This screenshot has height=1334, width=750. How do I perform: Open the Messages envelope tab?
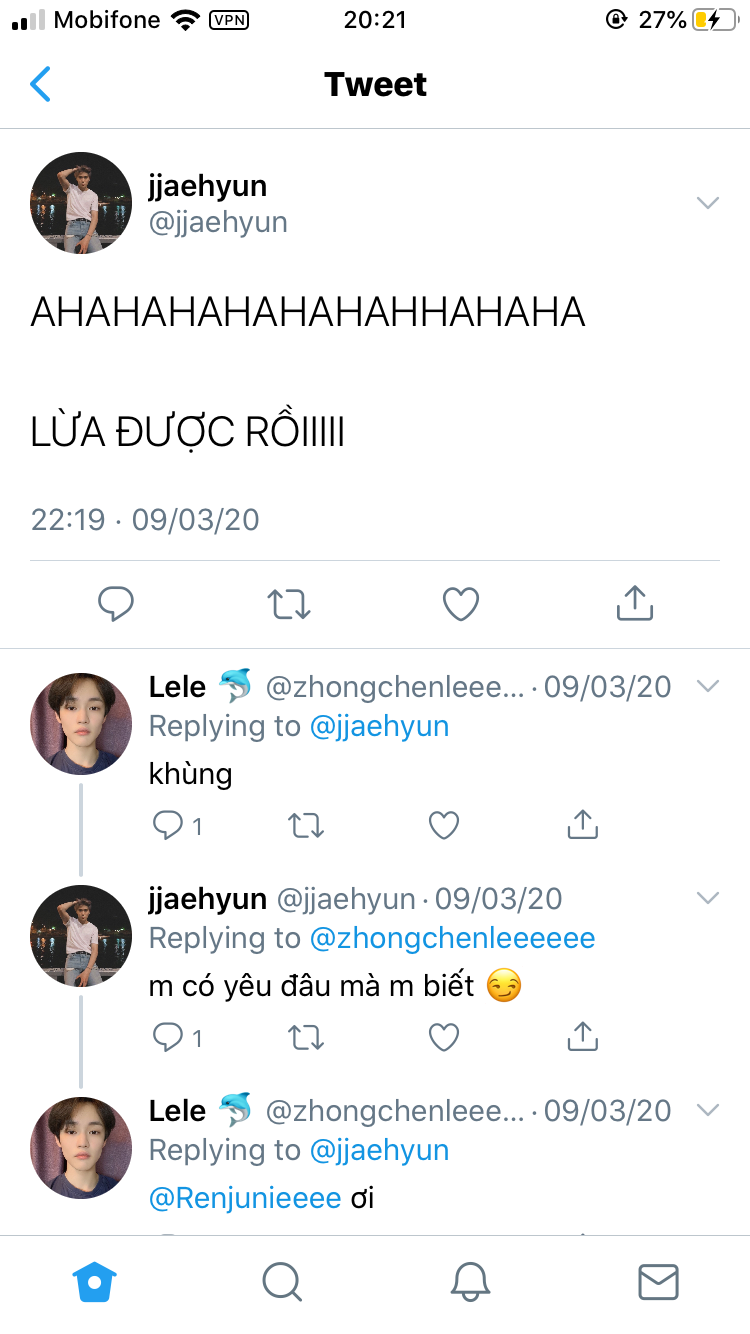pyautogui.click(x=658, y=1281)
